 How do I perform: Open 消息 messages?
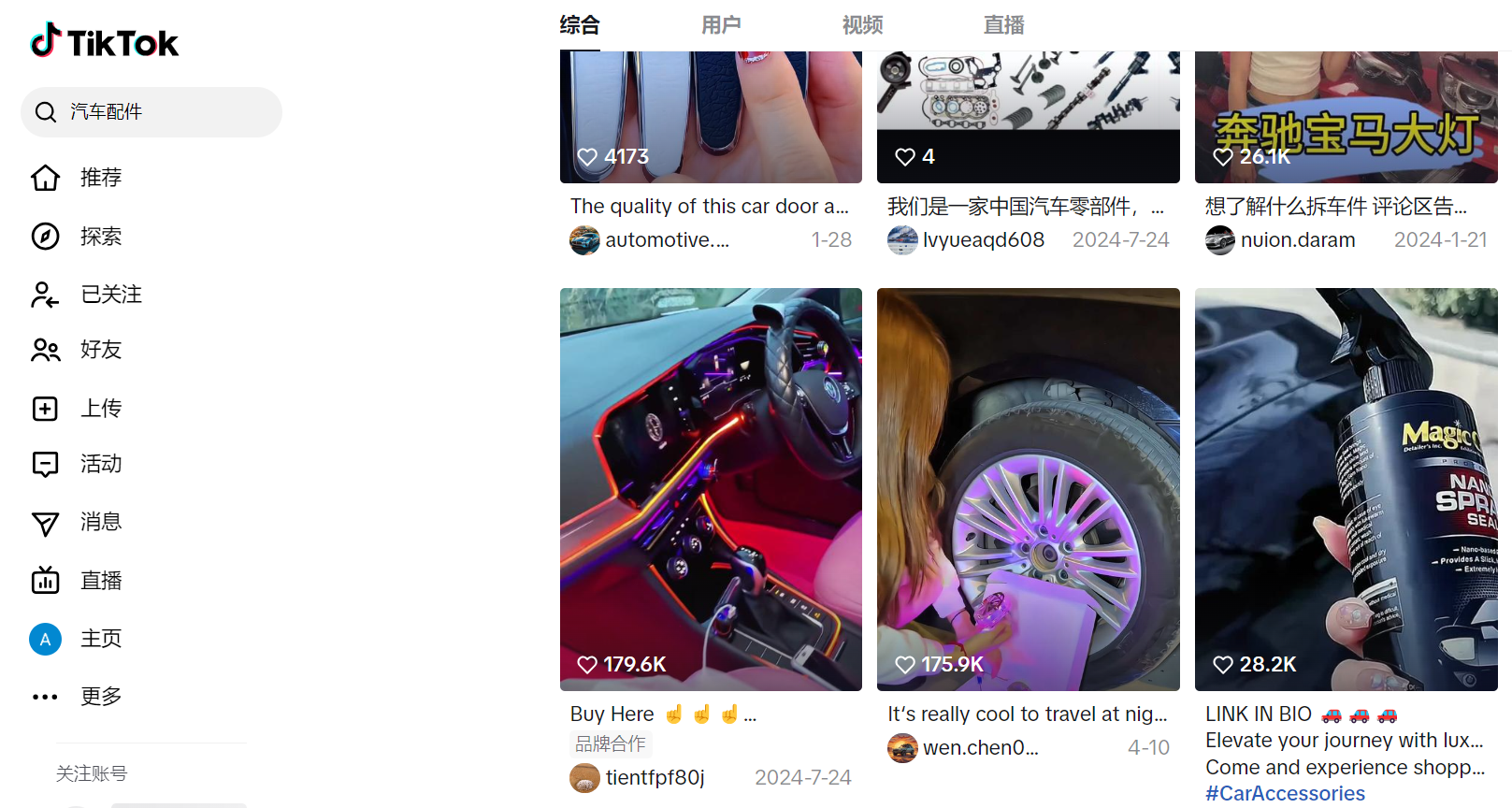click(100, 522)
